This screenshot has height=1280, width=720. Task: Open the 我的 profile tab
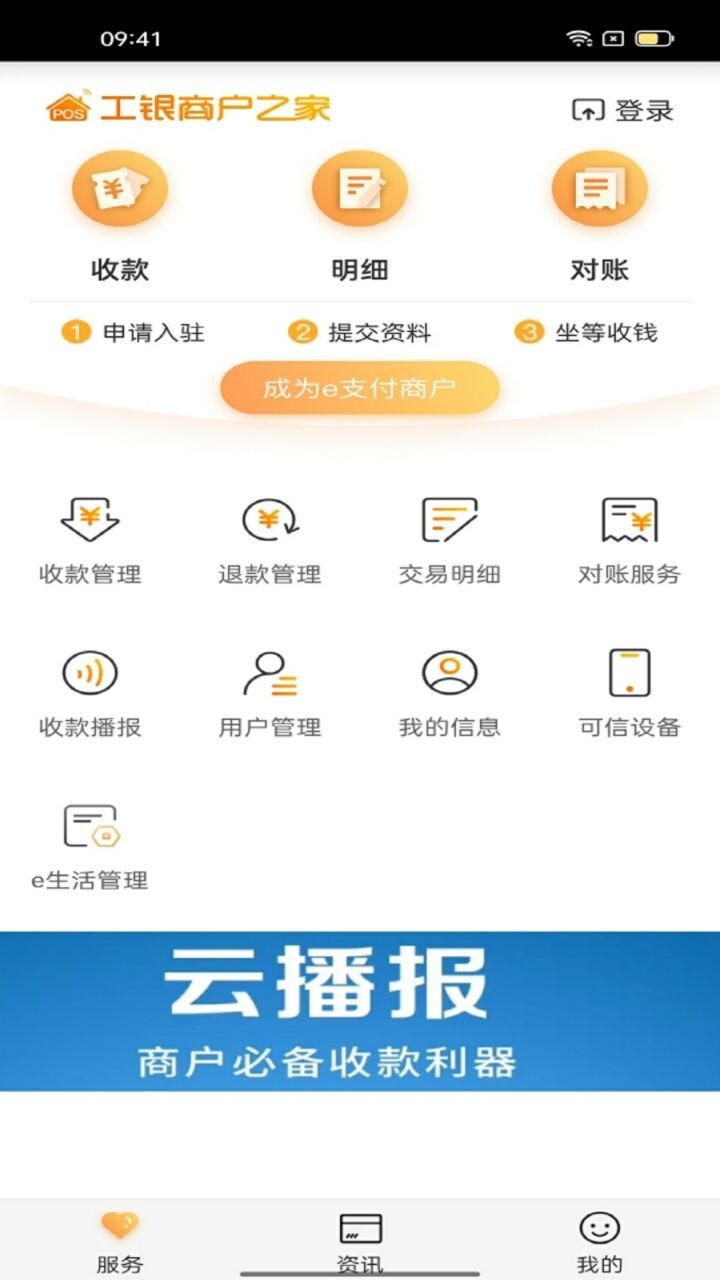pyautogui.click(x=600, y=1235)
